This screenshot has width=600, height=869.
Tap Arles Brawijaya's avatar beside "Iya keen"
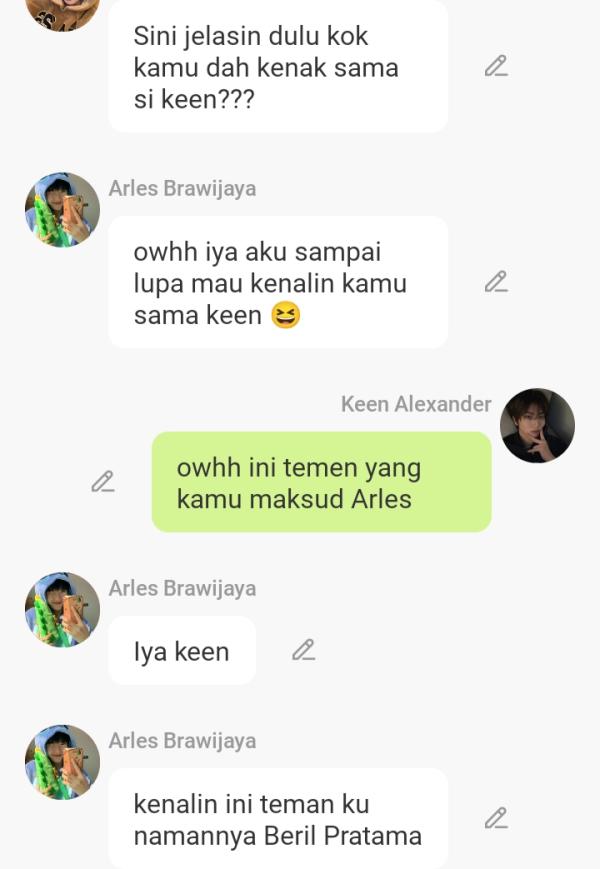pos(62,610)
